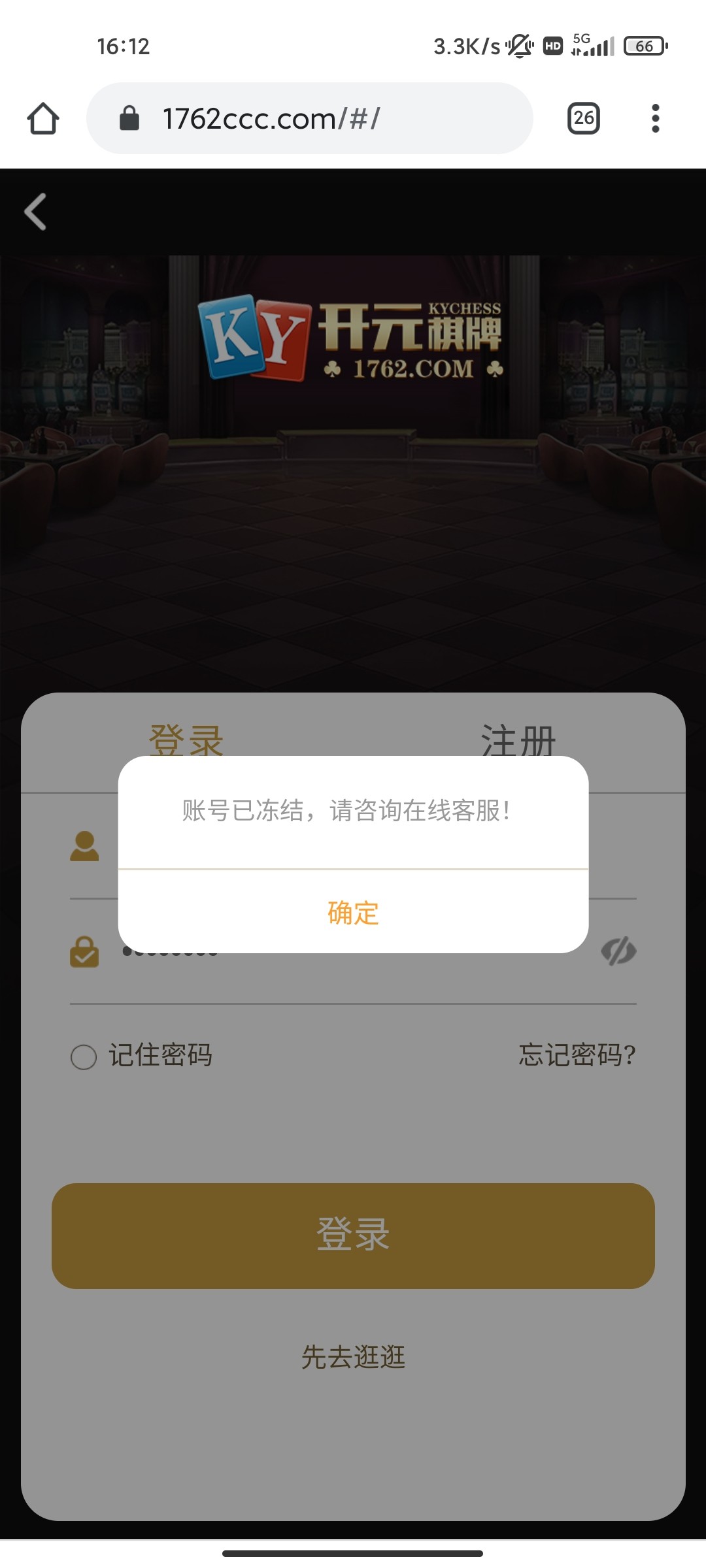The image size is (706, 1568).
Task: Switch to the 注册 tab
Action: coord(518,742)
